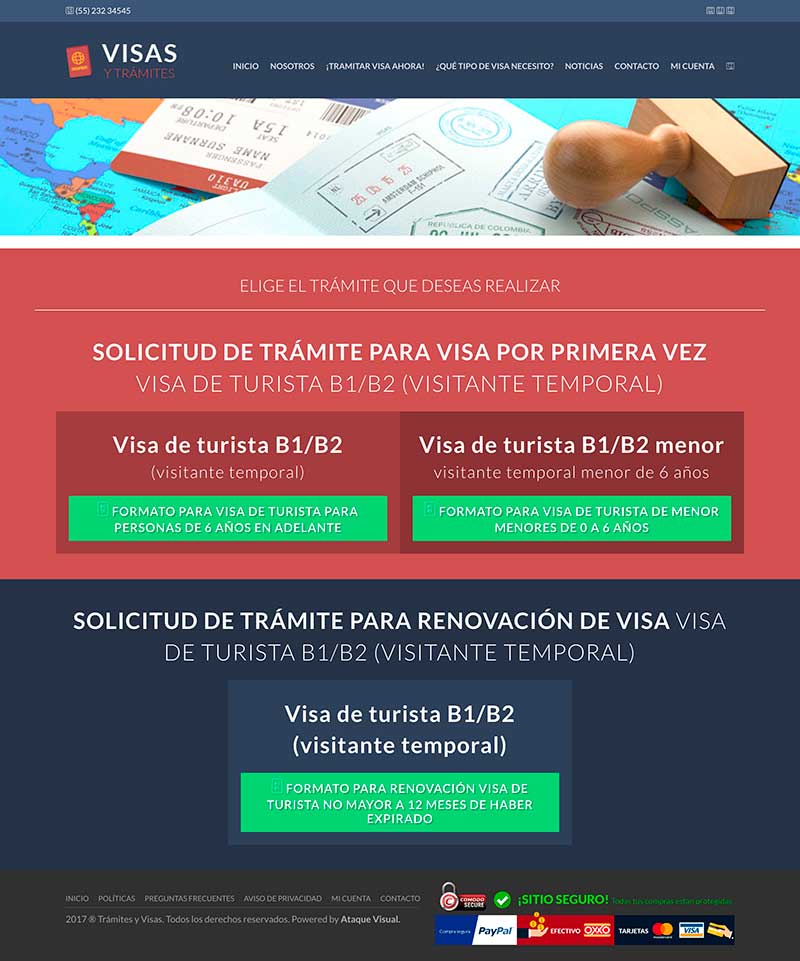
Task: Go to NOSOTROS page
Action: (292, 66)
